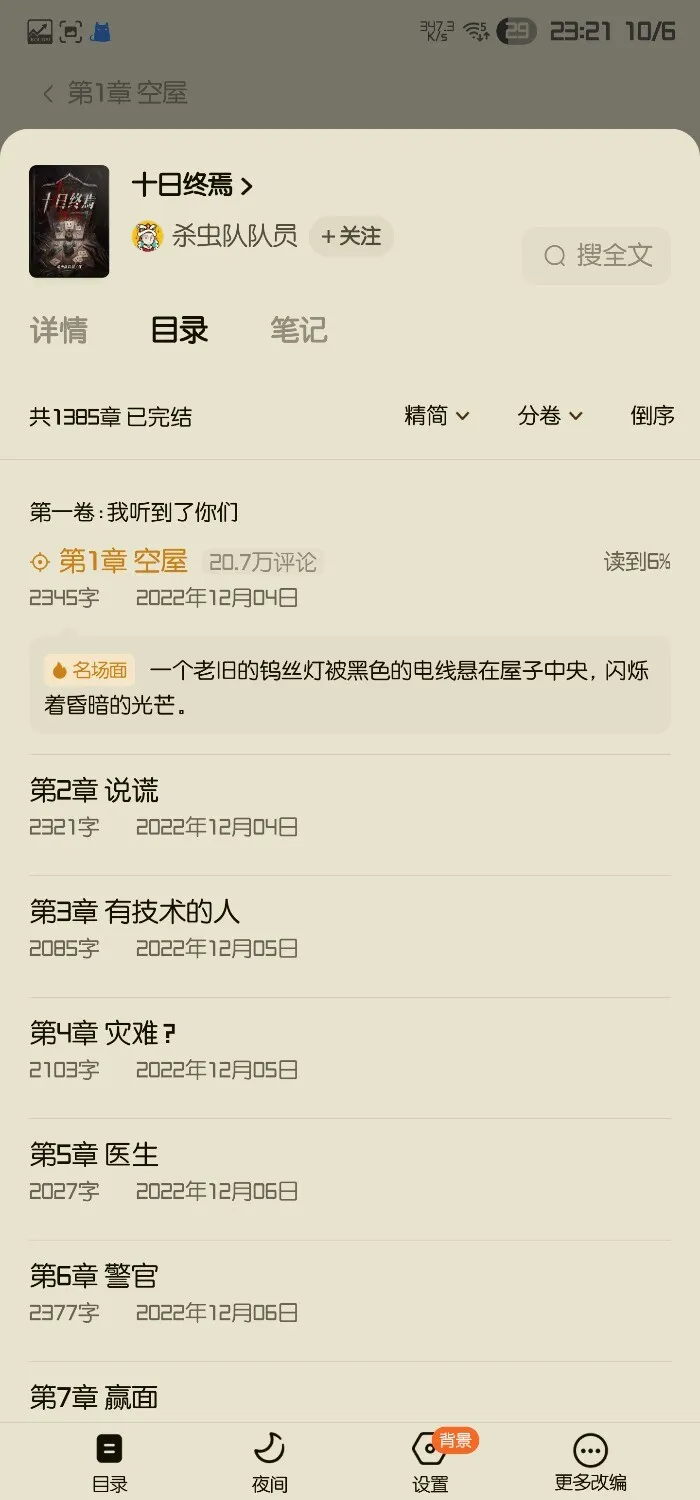This screenshot has width=700, height=1500.
Task: Open 更多改编 adaptations
Action: point(590,1460)
